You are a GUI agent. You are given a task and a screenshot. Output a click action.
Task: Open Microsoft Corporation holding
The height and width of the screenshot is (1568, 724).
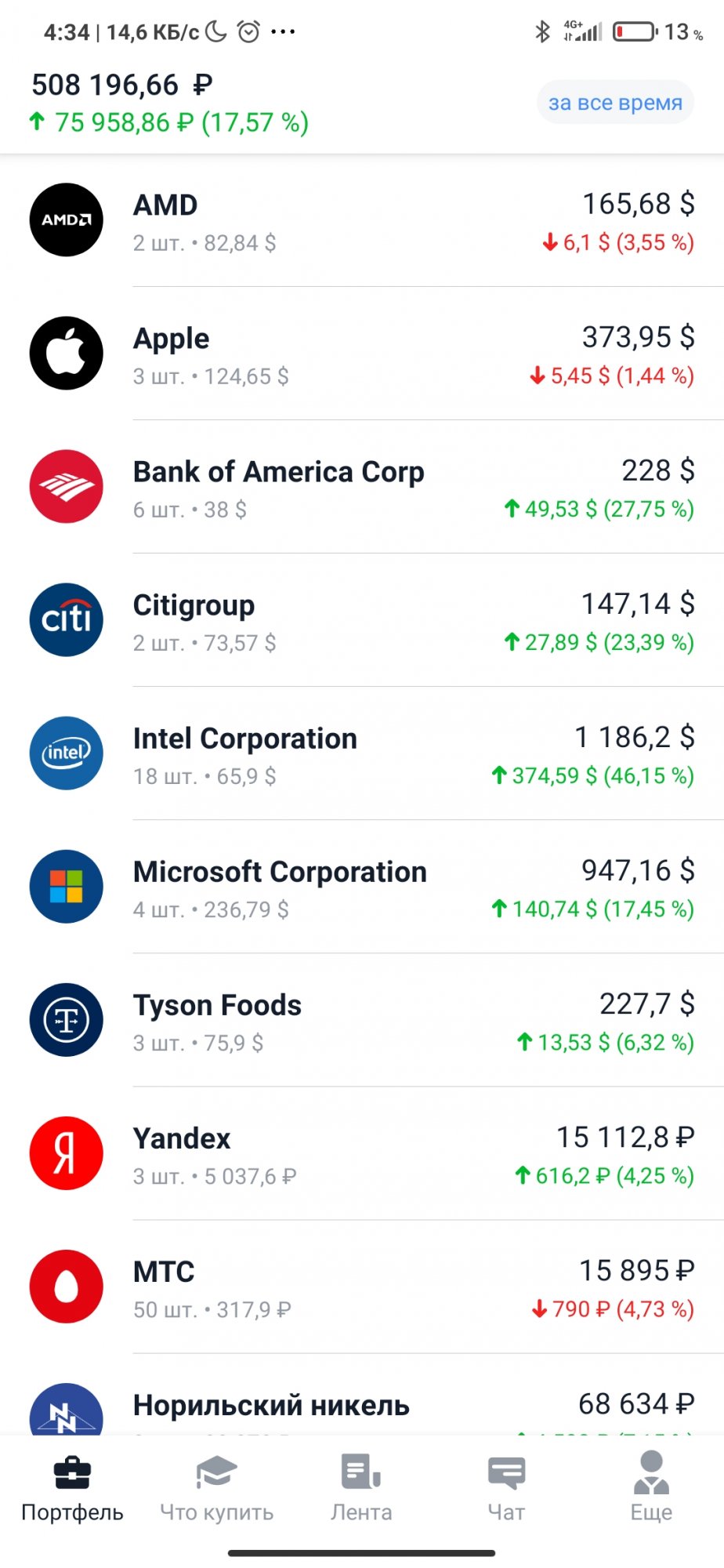(362, 887)
